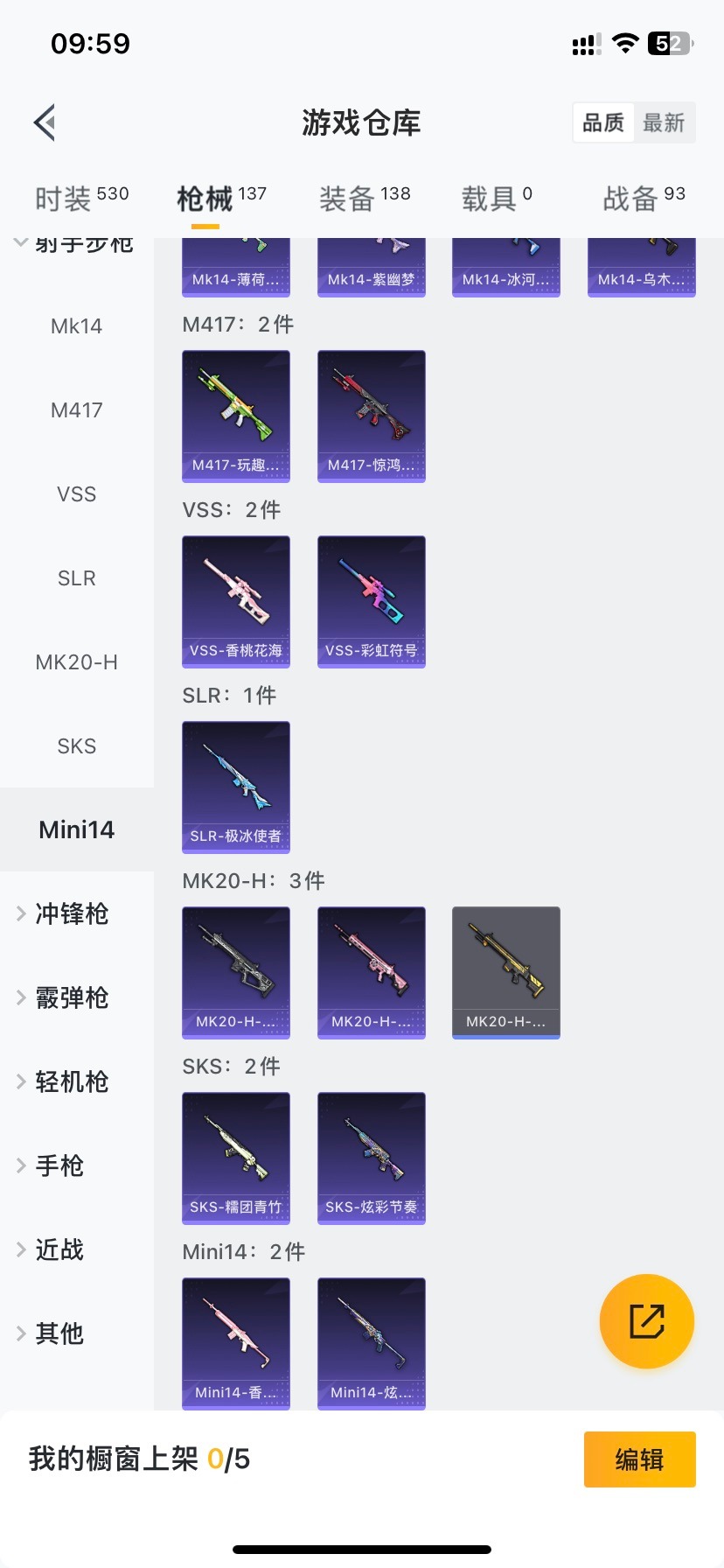Viewport: 724px width, 1568px height.
Task: Sort warehouse by 品质
Action: (x=603, y=122)
